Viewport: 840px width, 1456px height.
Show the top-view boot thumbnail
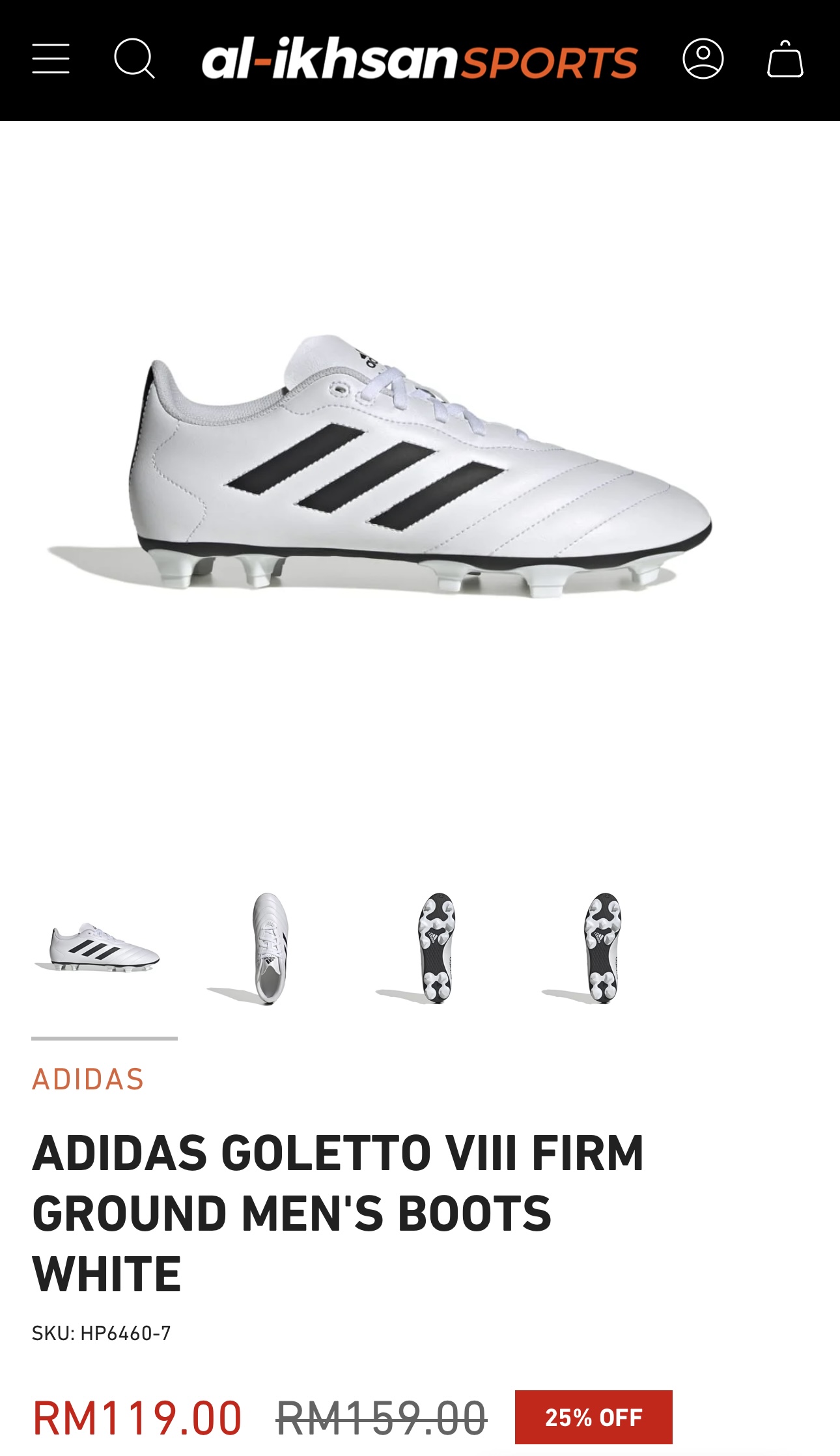click(270, 948)
